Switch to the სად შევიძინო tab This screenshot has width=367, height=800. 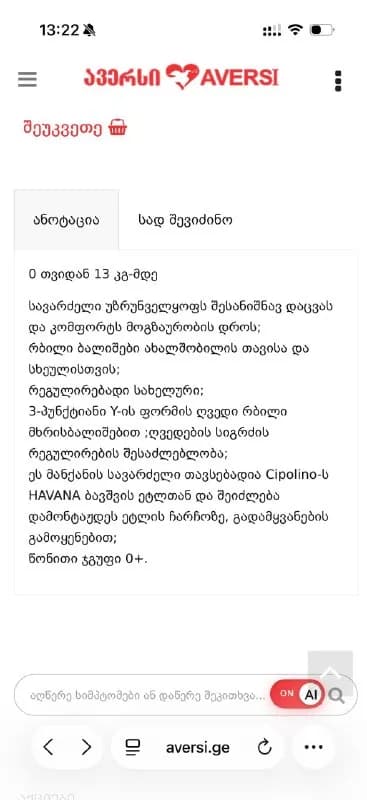pos(185,220)
